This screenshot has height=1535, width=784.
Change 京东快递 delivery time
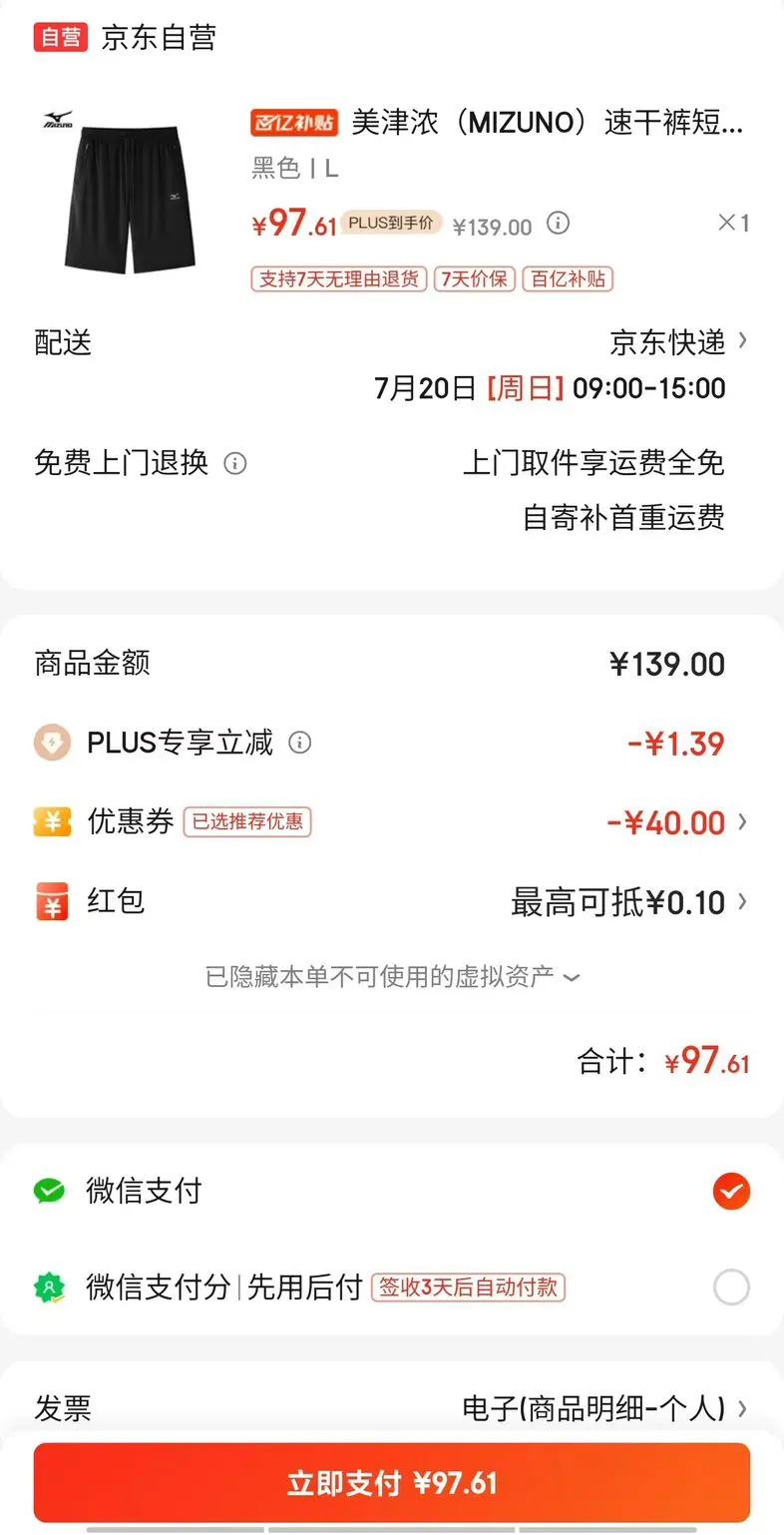[668, 343]
